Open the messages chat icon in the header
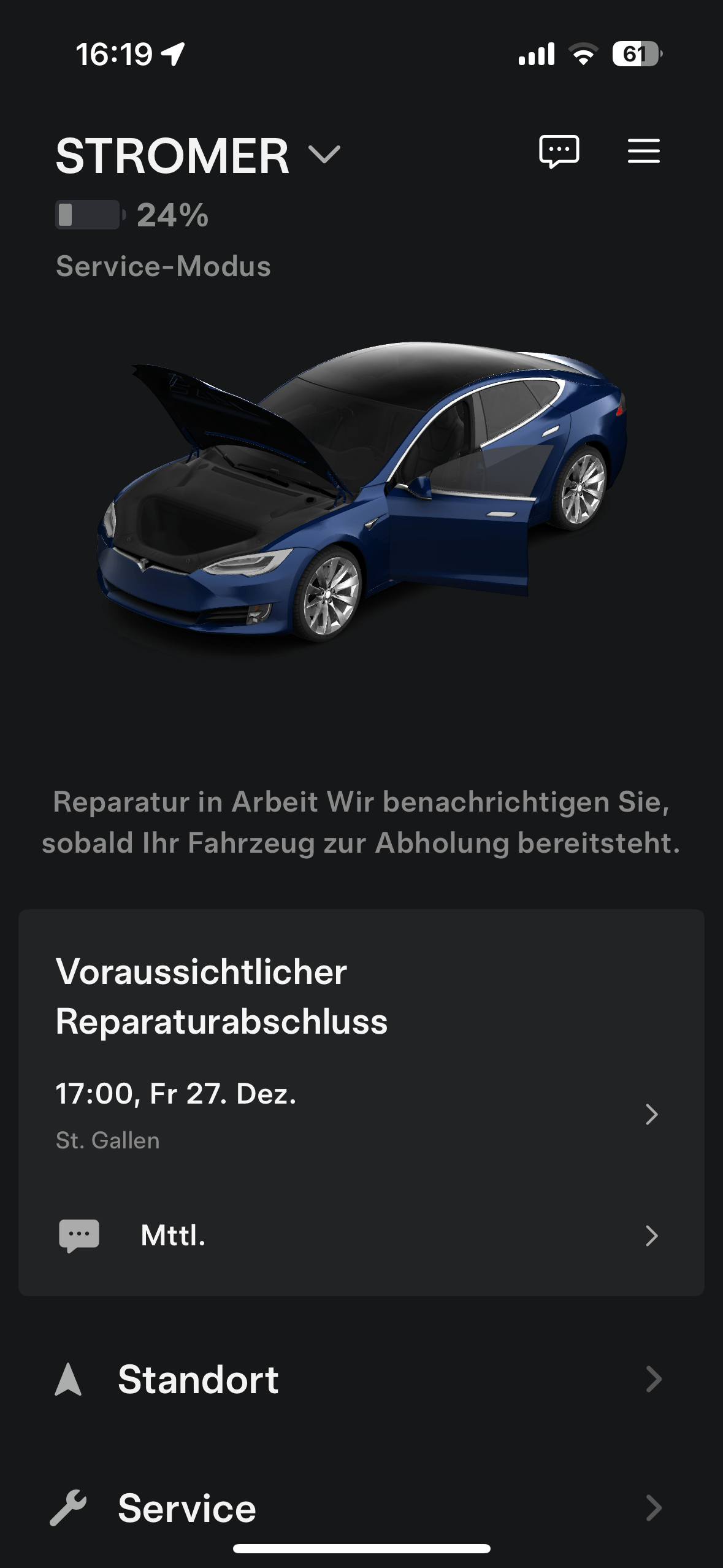The width and height of the screenshot is (723, 1568). tap(559, 152)
